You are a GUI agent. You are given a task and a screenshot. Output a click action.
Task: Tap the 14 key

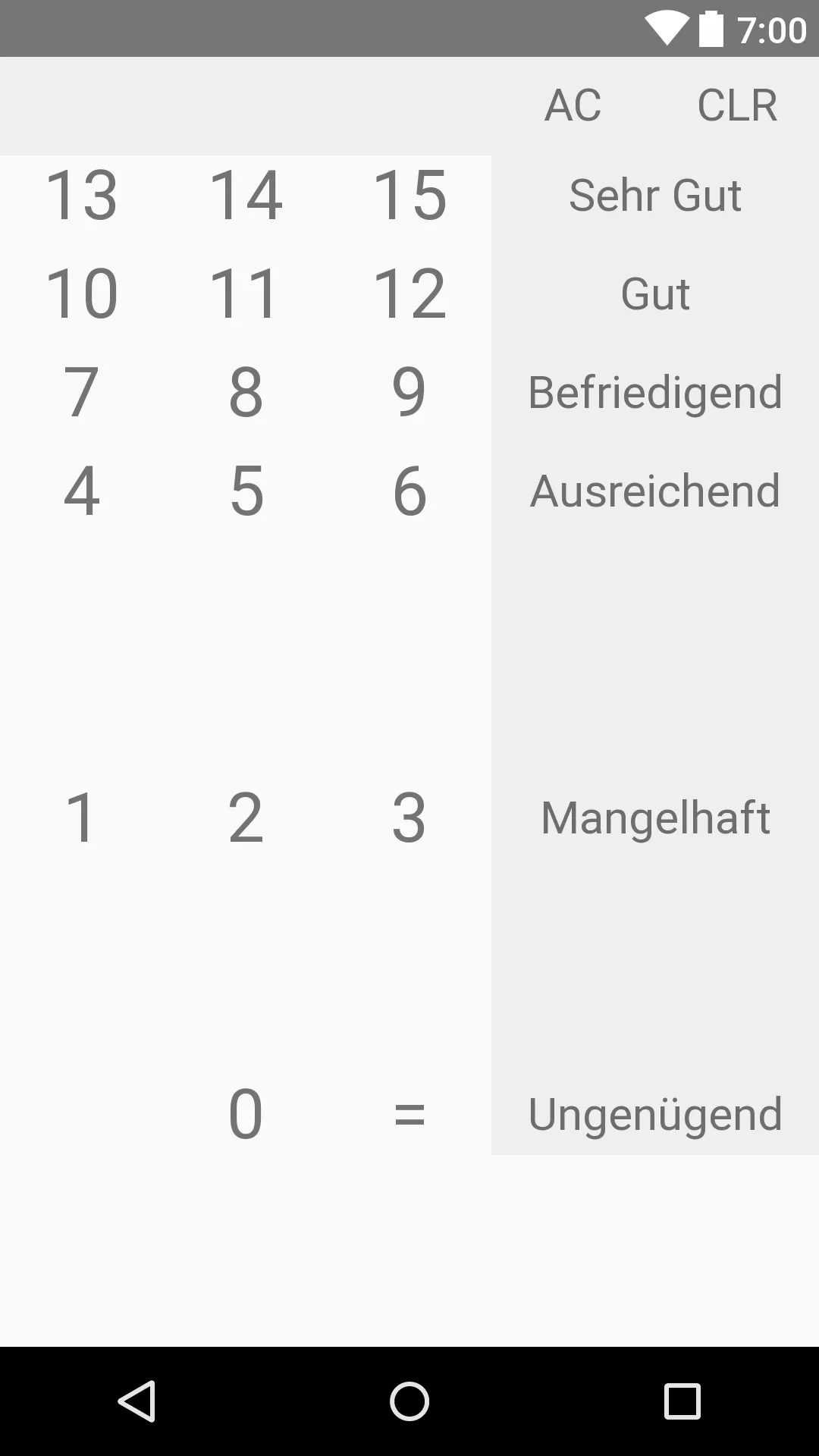coord(246,196)
